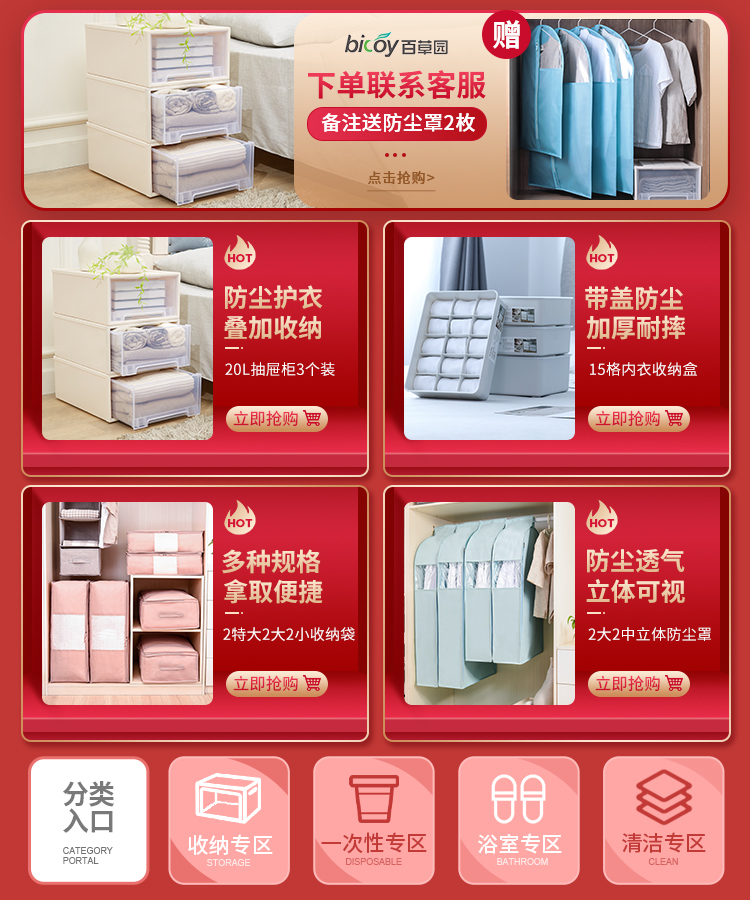Viewport: 750px width, 900px height.
Task: Tap 立即抢购 for 20L抽屉柜3个装
Action: pos(277,419)
